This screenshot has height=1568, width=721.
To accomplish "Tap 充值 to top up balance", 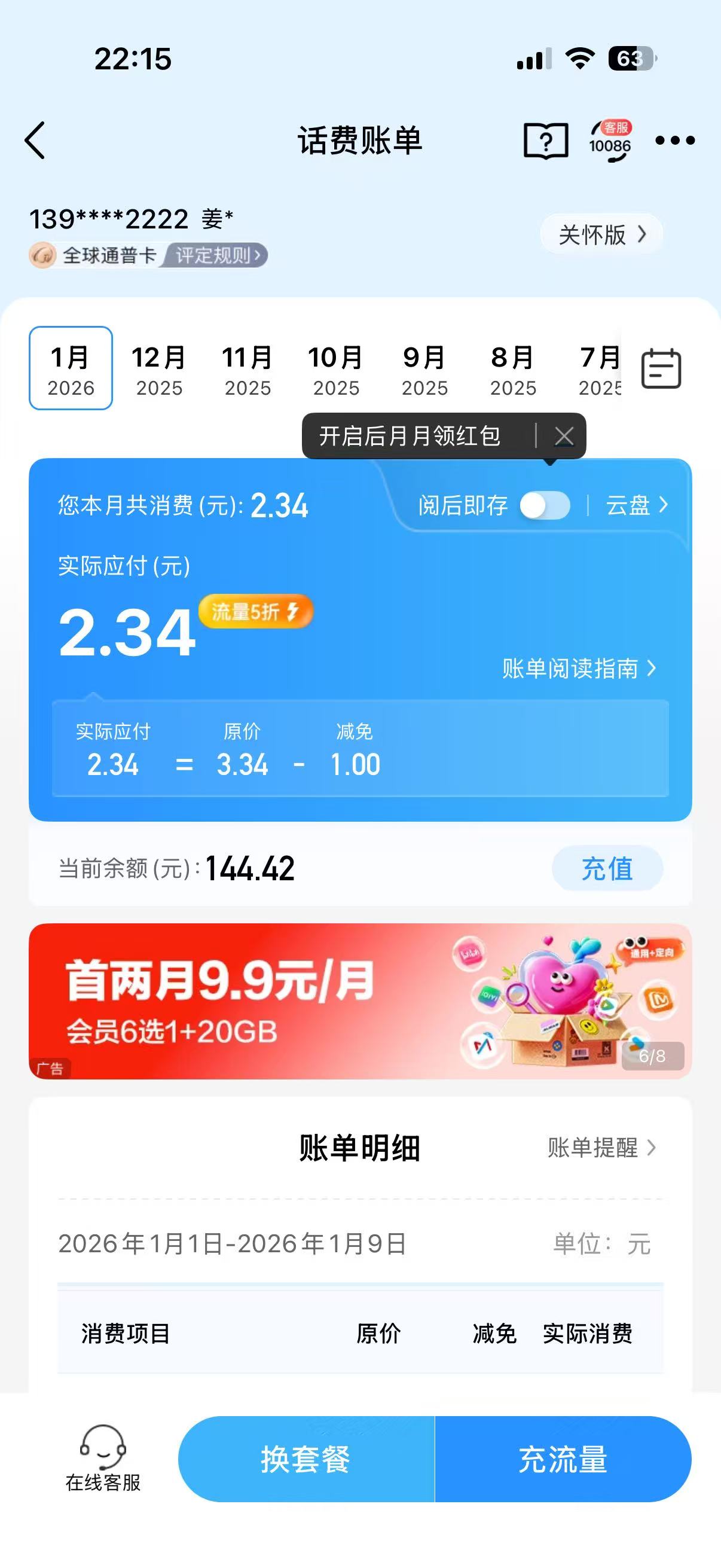I will click(607, 868).
